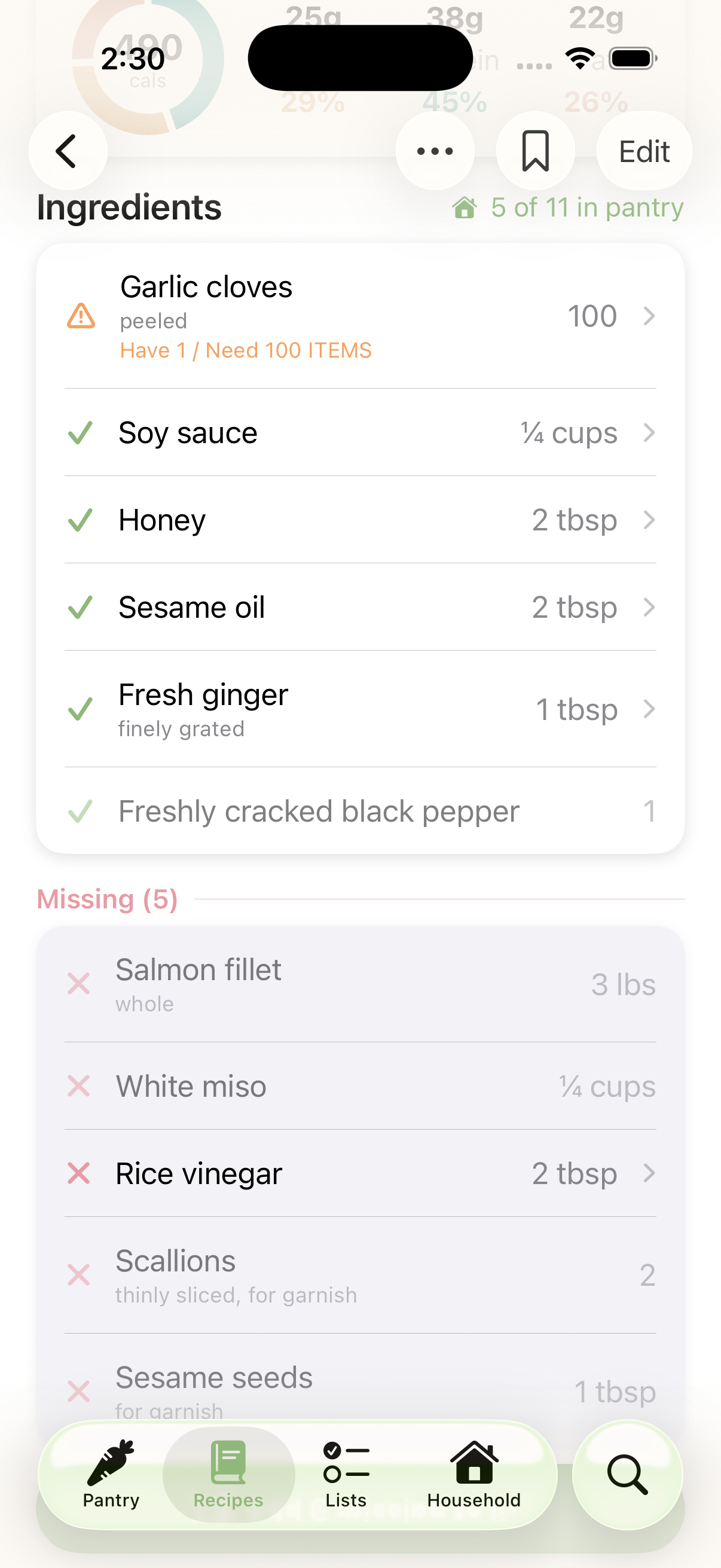
Task: Open the Soy sauce ingredient
Action: [360, 433]
